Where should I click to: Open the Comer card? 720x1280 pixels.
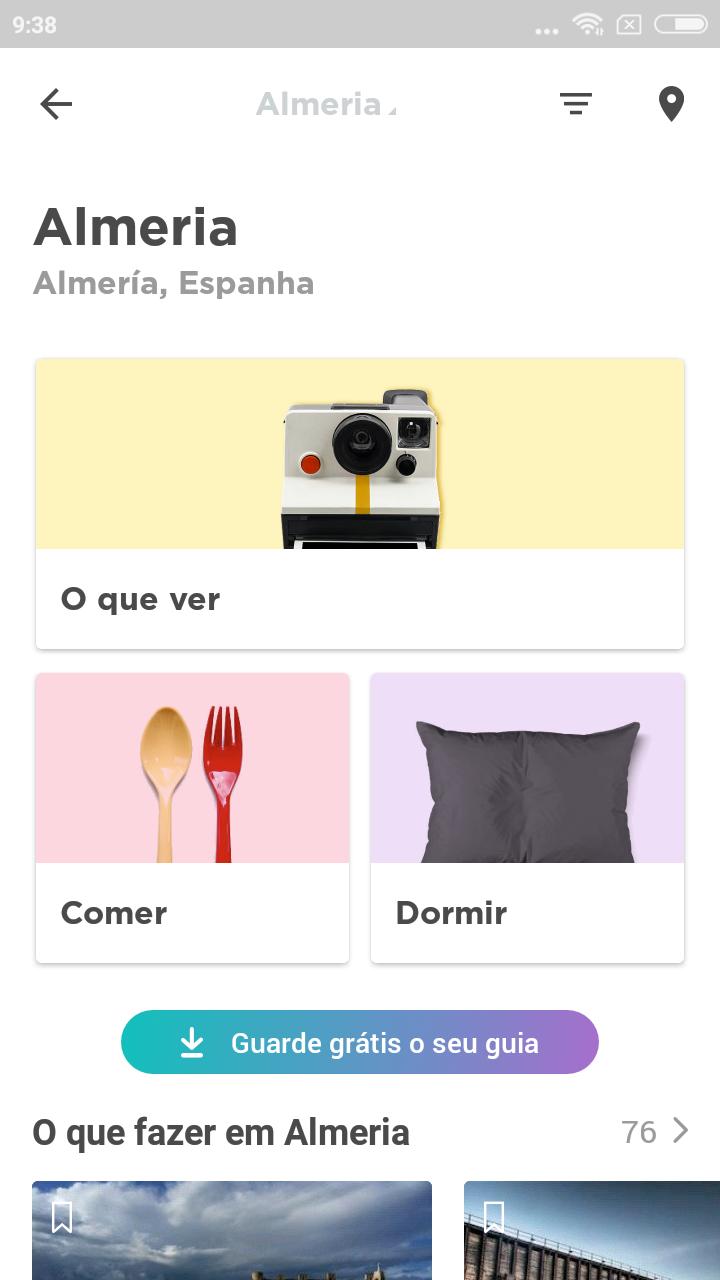(193, 818)
